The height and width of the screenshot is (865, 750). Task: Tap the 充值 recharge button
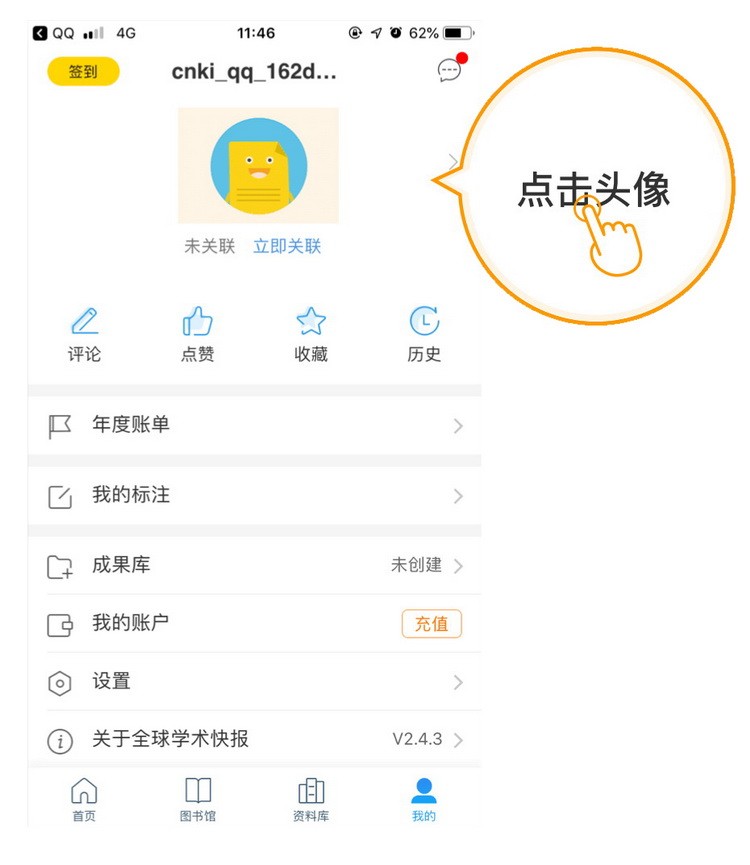(x=431, y=624)
